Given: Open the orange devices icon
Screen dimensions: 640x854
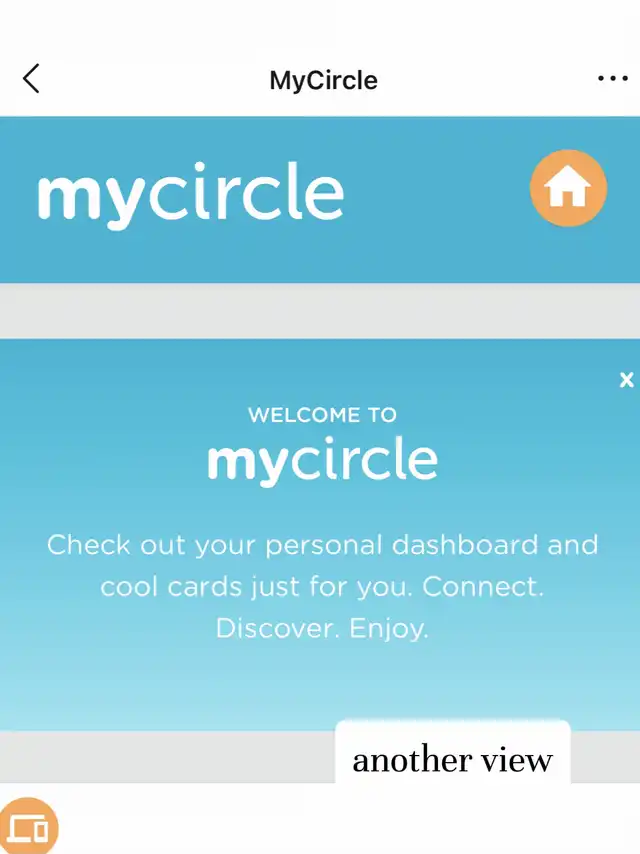Looking at the screenshot, I should coord(26,828).
